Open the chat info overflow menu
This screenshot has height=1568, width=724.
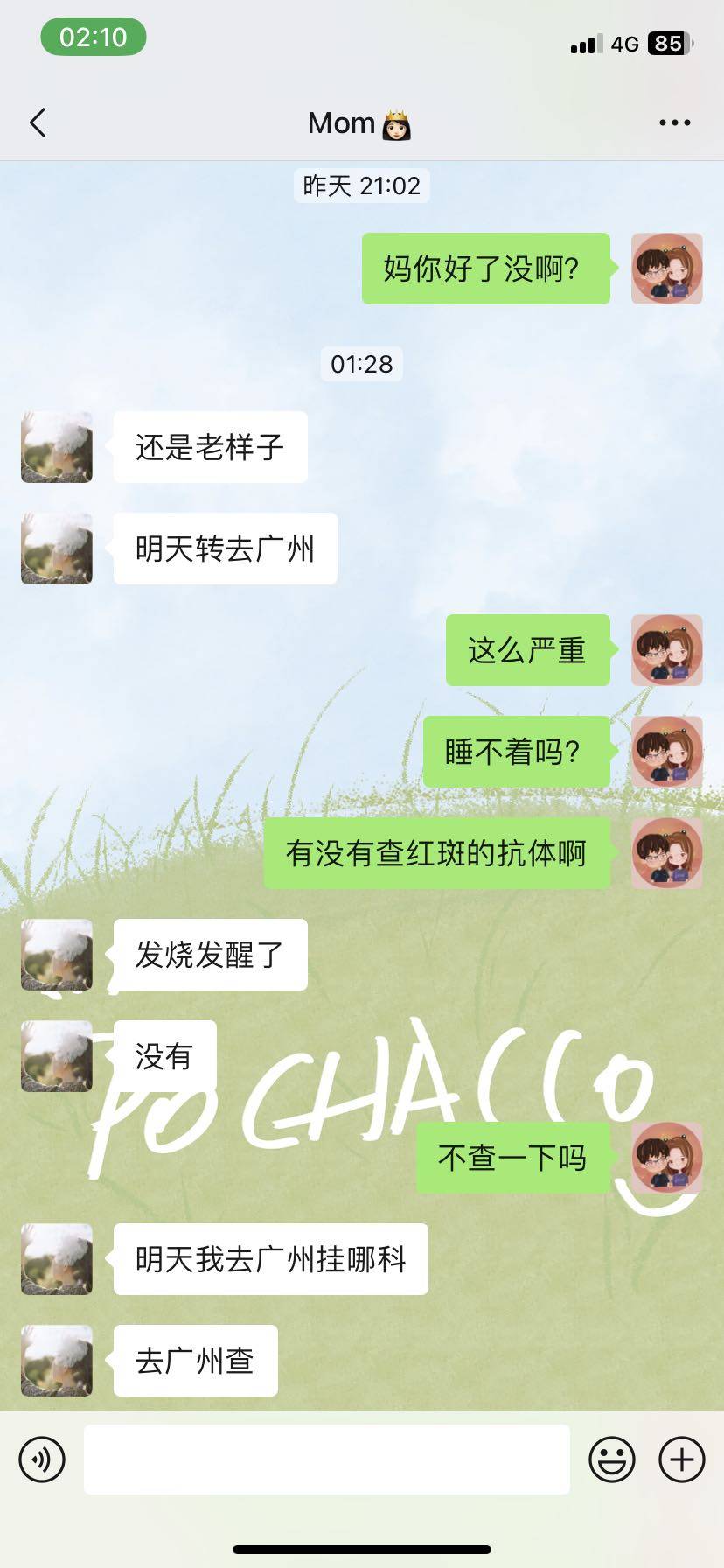(x=674, y=123)
